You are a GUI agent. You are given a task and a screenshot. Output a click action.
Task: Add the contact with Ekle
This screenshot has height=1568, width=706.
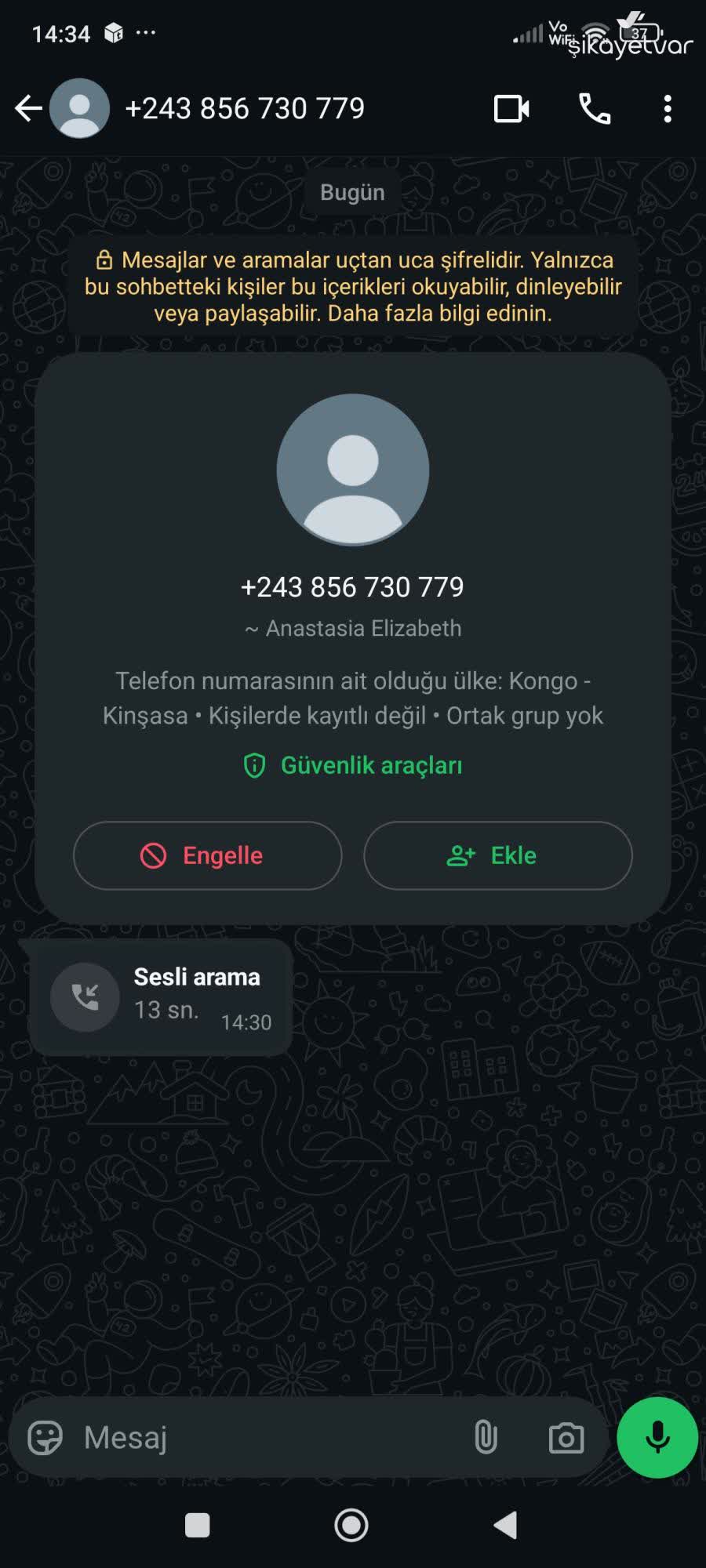point(497,855)
